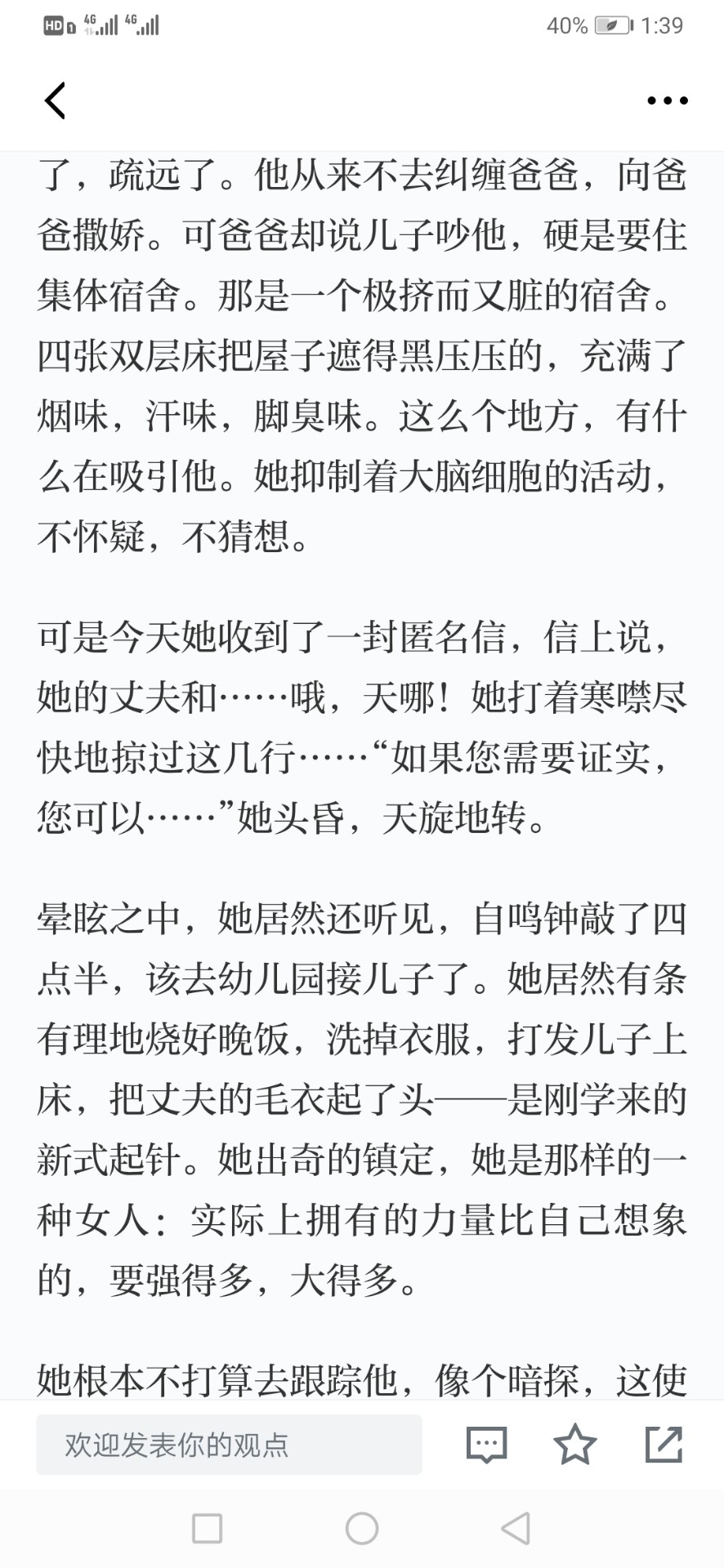This screenshot has height=1568, width=724.
Task: Share the article via the share icon
Action: click(x=664, y=1444)
